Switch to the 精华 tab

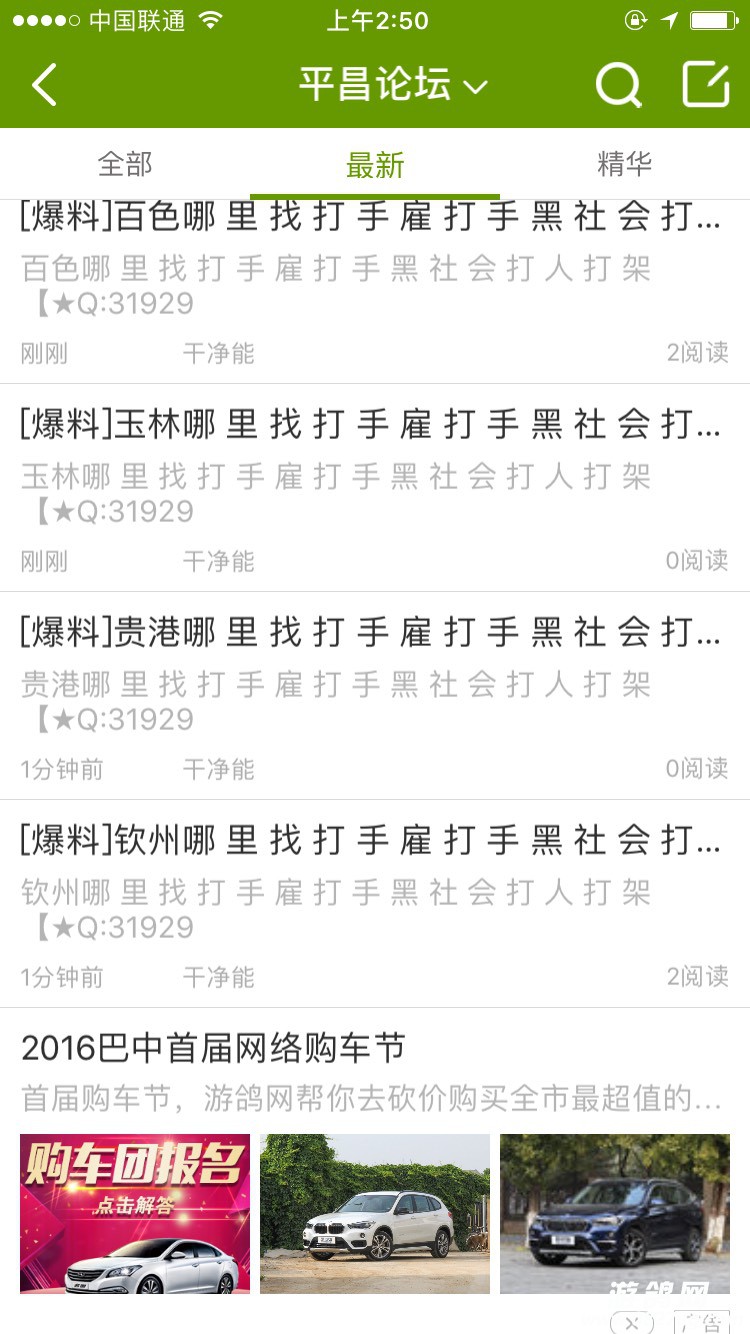point(625,164)
